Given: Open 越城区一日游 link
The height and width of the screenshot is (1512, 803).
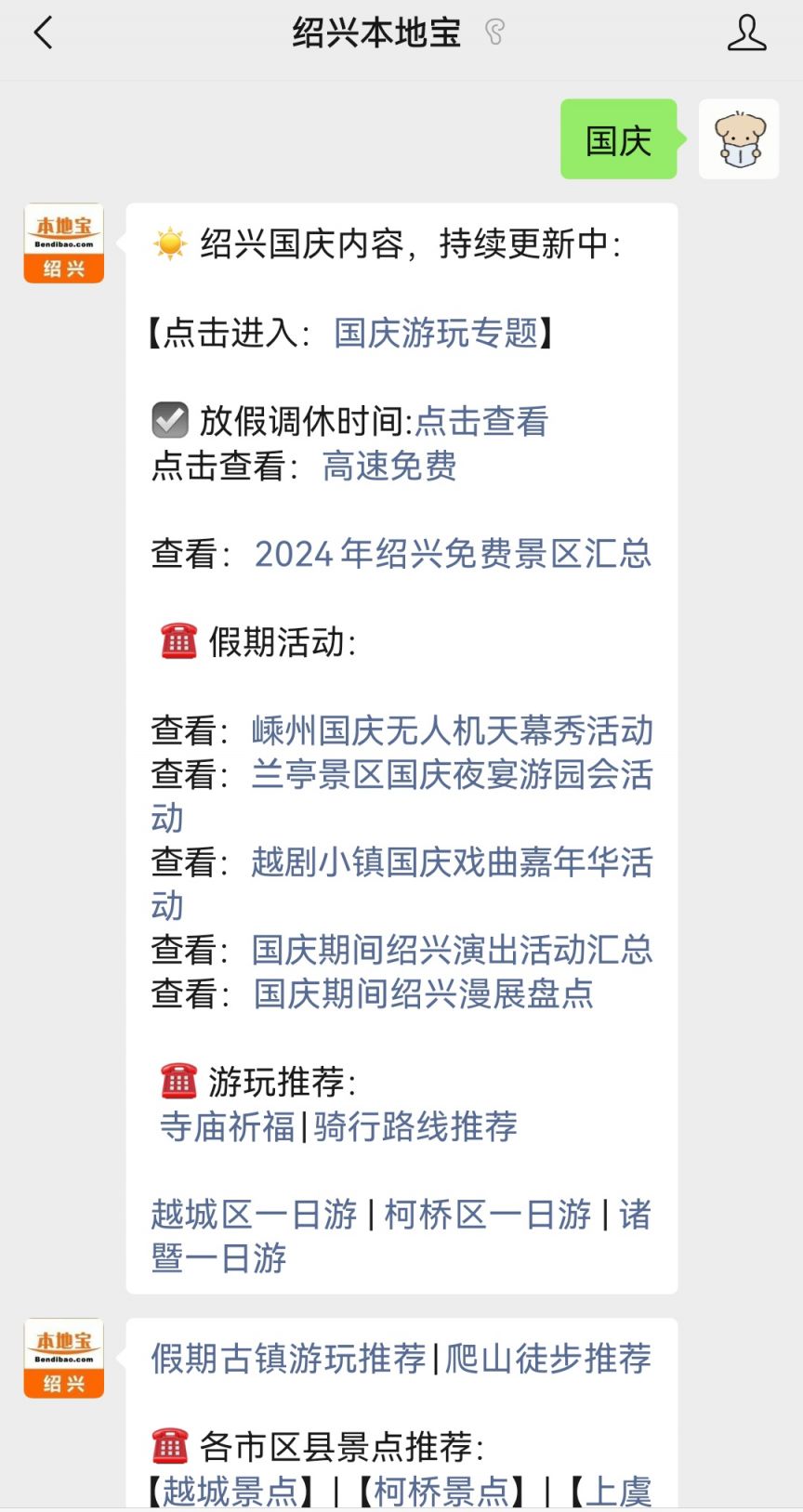Looking at the screenshot, I should (255, 1214).
